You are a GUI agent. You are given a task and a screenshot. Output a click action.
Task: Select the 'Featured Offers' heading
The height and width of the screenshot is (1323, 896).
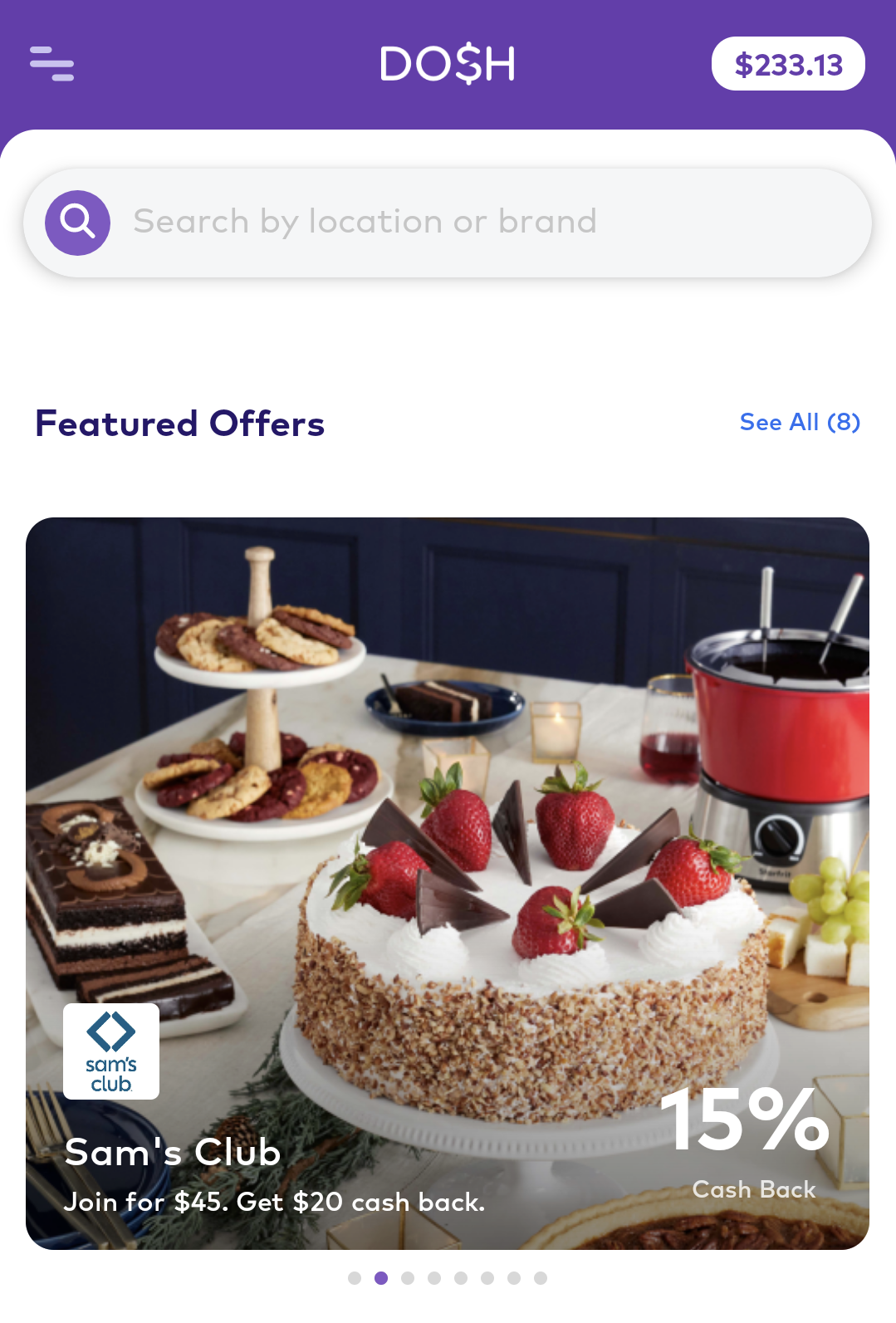[x=179, y=424]
